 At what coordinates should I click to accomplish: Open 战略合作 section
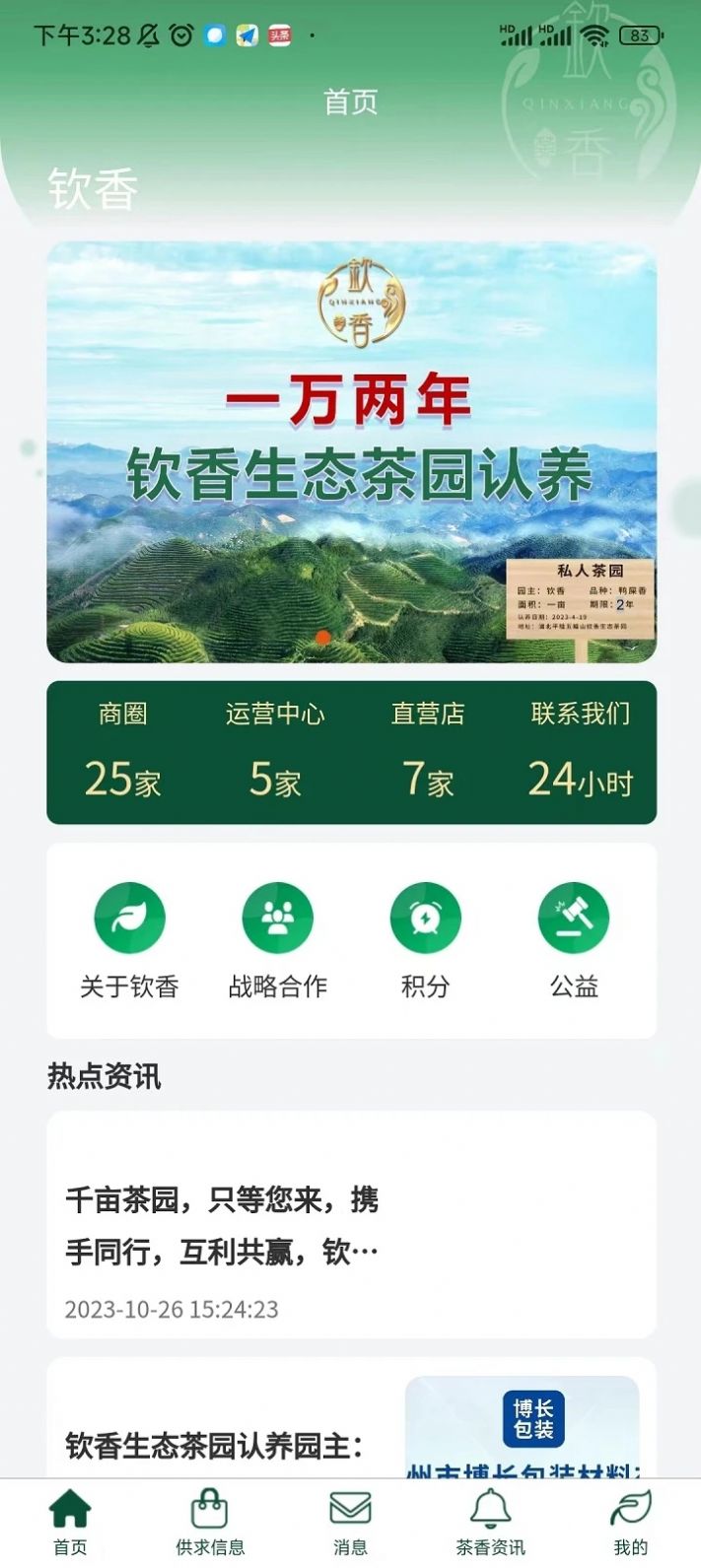(277, 938)
